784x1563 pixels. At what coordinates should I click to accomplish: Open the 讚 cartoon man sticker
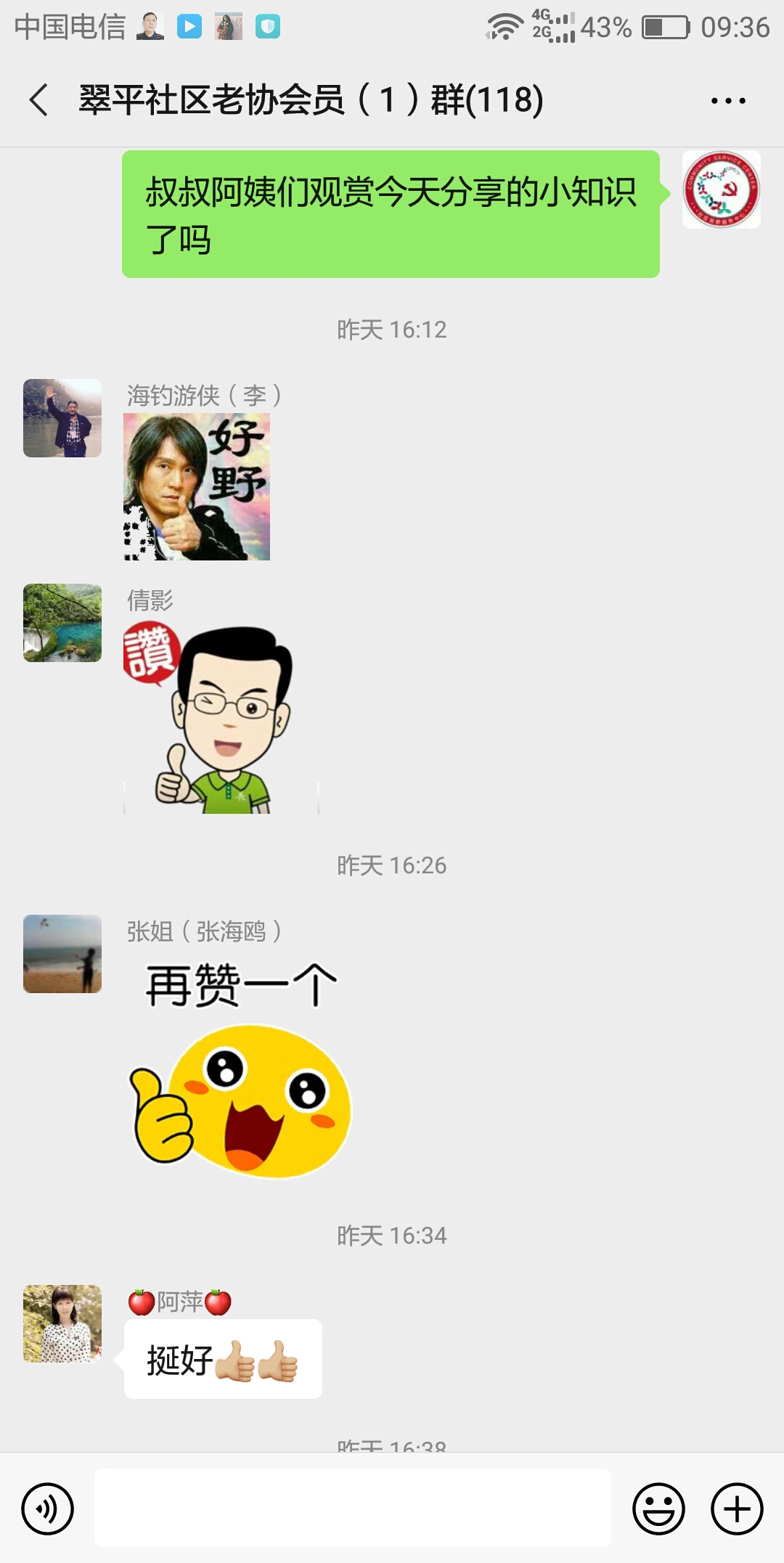[x=221, y=717]
